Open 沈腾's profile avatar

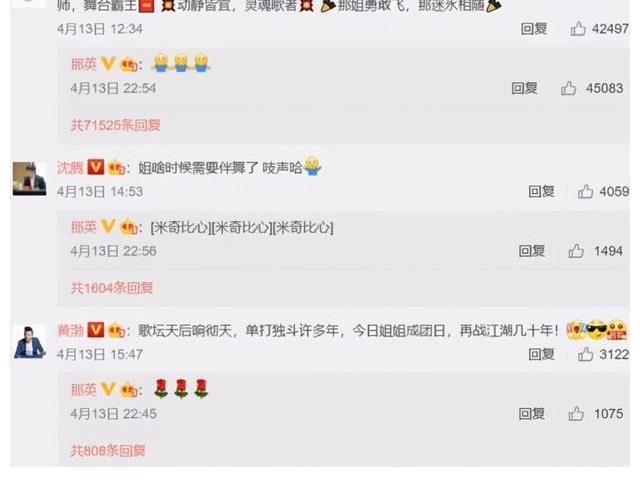(x=29, y=179)
